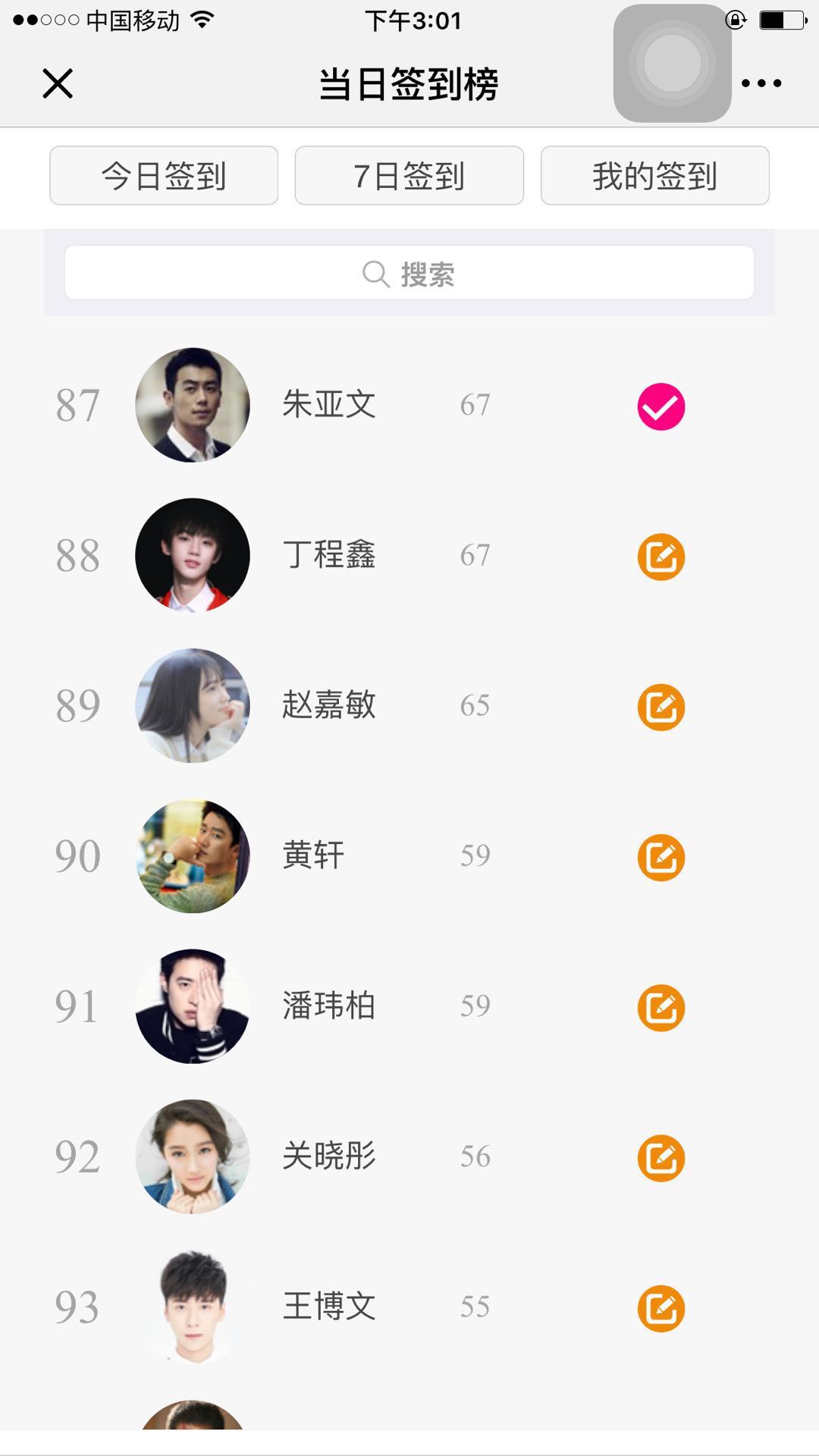Image resolution: width=819 pixels, height=1456 pixels.
Task: Switch to the 7日签到 tab
Action: 409,176
